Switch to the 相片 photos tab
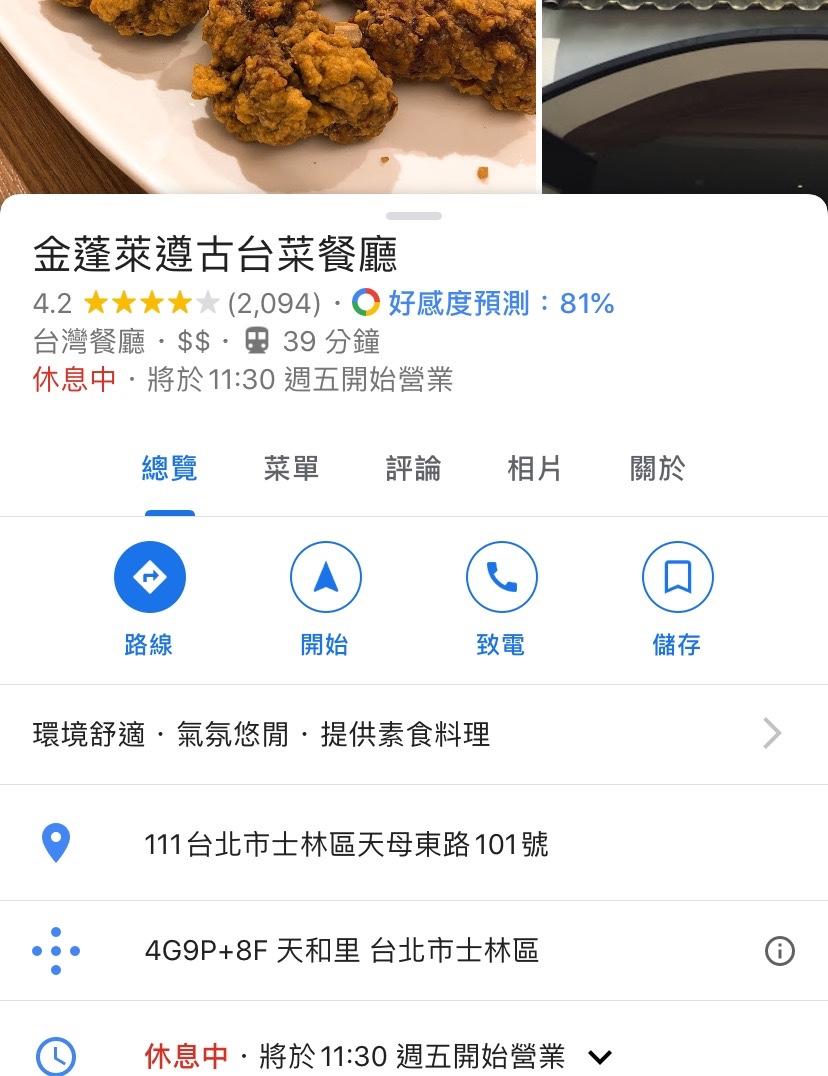 click(x=534, y=468)
